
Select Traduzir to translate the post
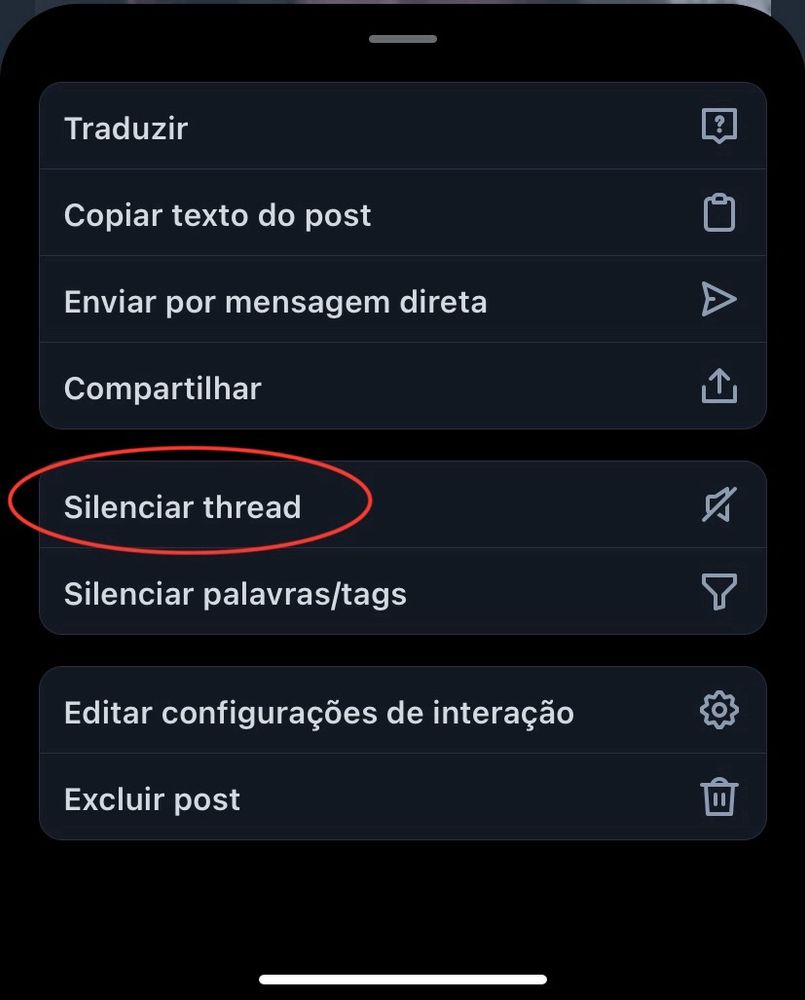(x=402, y=127)
